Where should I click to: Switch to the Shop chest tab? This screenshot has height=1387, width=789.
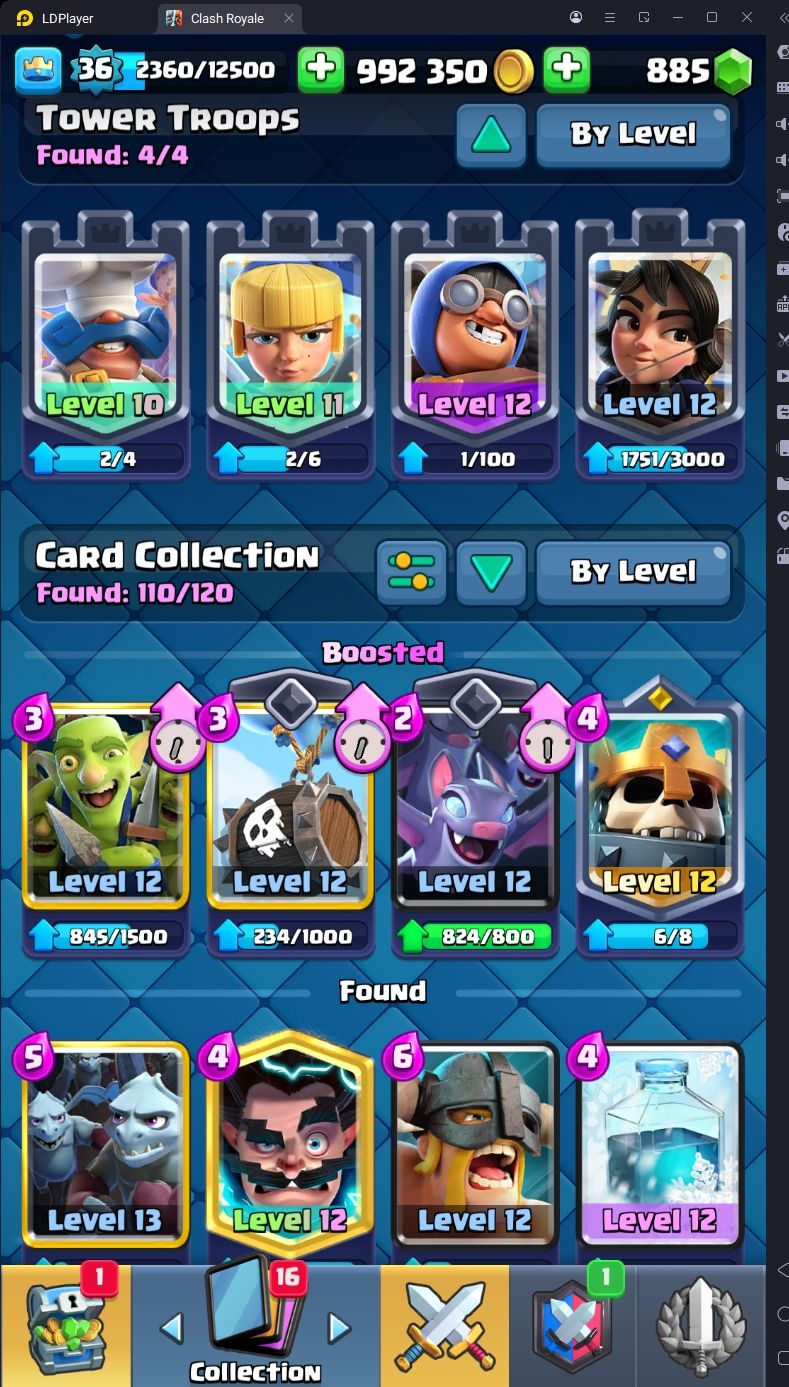(66, 1325)
